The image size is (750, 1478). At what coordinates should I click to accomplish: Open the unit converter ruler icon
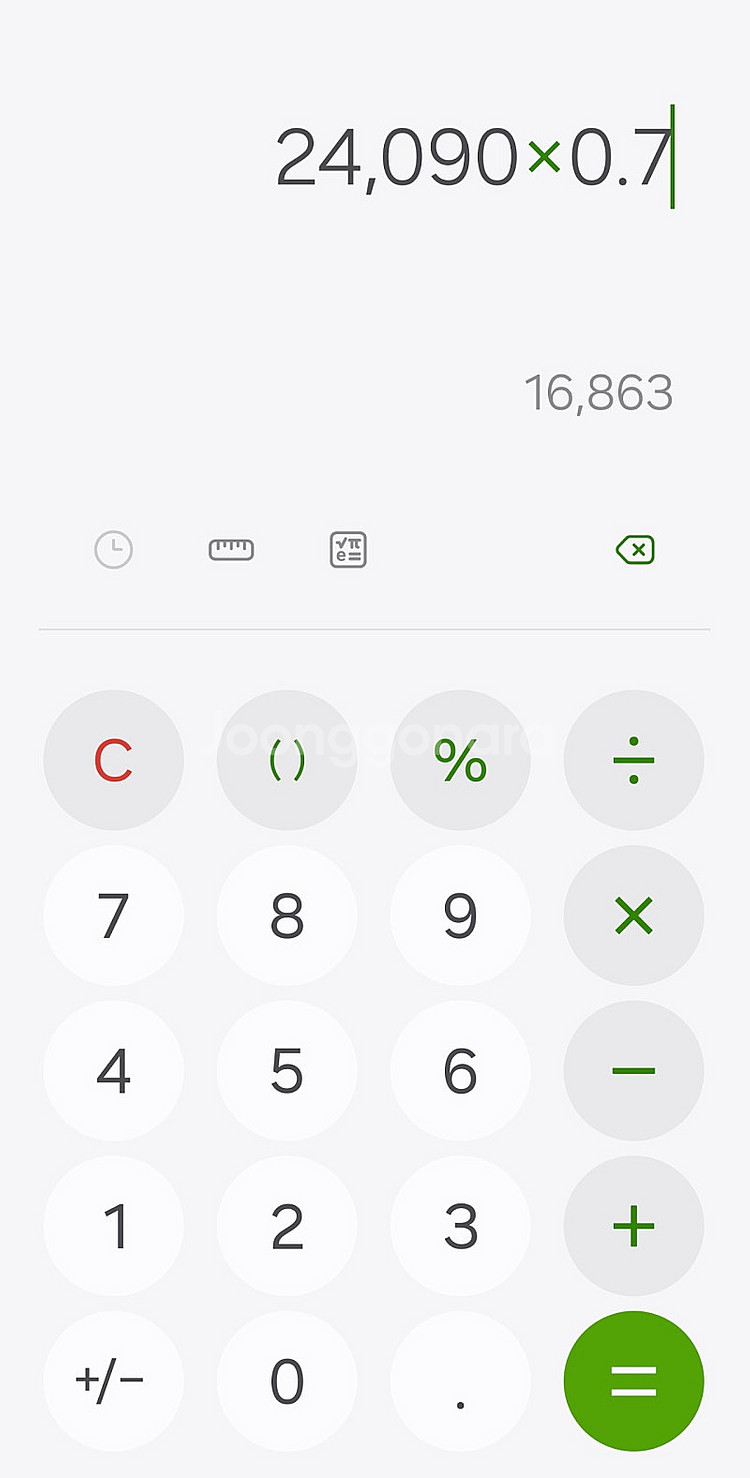[x=231, y=550]
